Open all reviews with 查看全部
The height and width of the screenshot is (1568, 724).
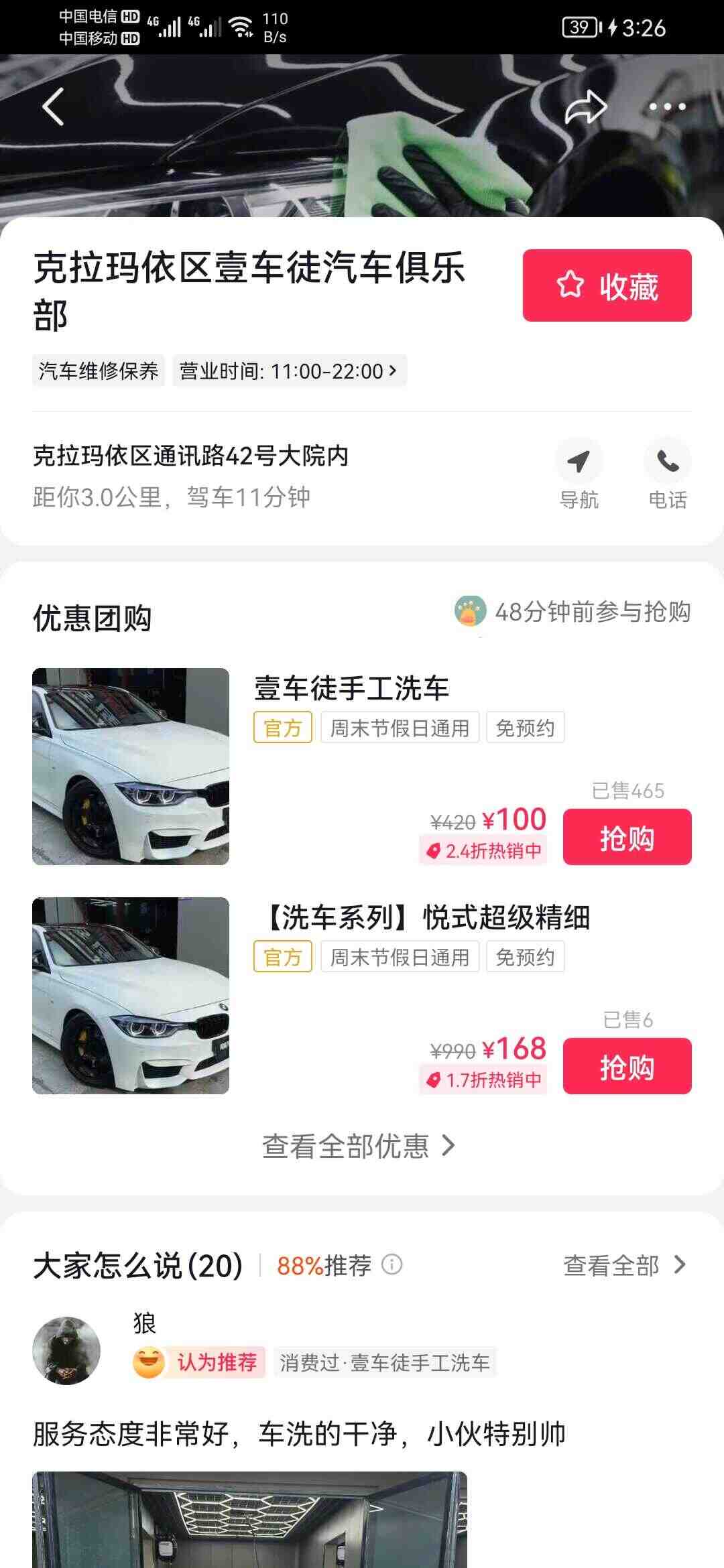[x=625, y=1265]
